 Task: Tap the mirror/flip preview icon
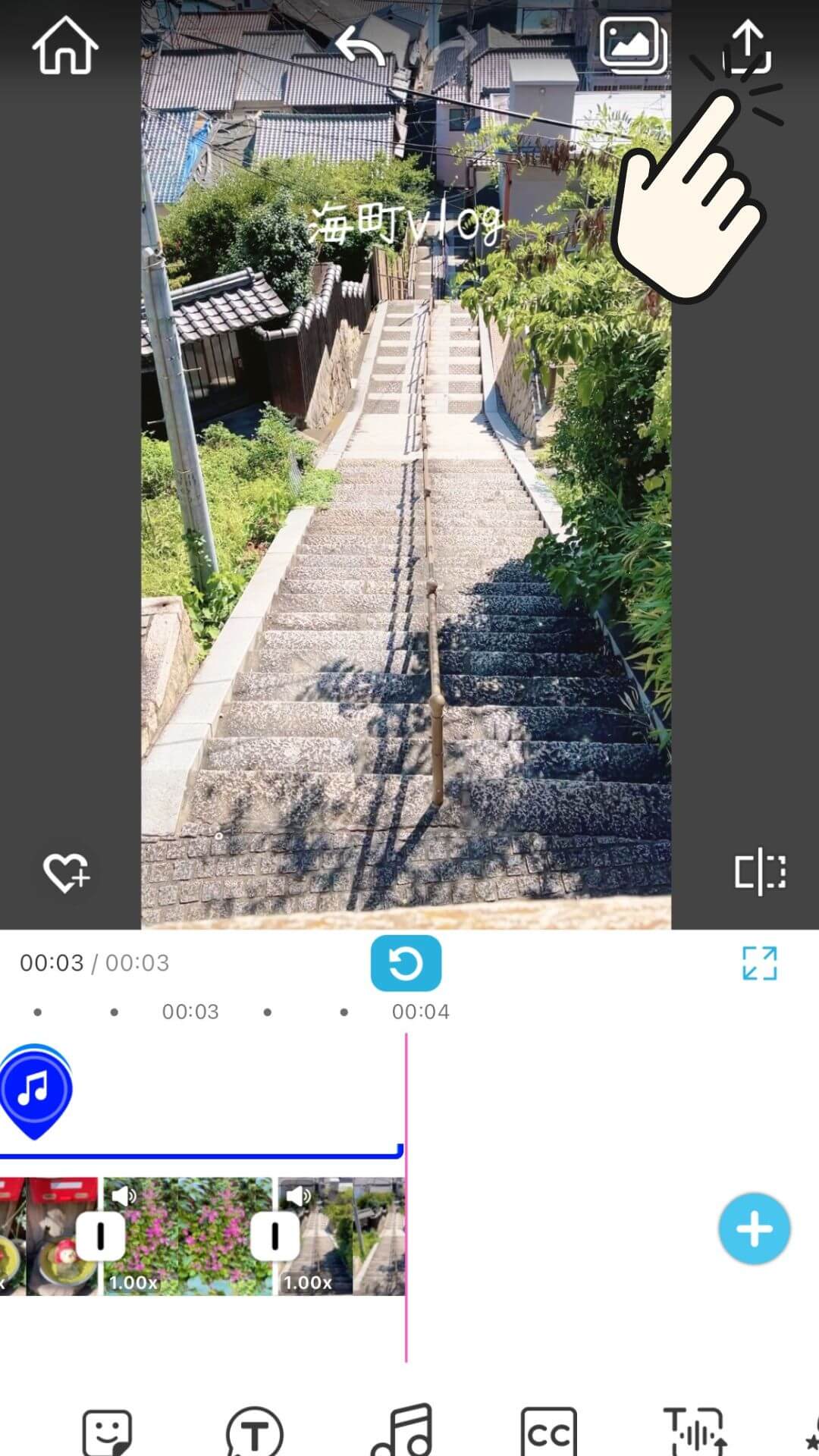tap(760, 872)
